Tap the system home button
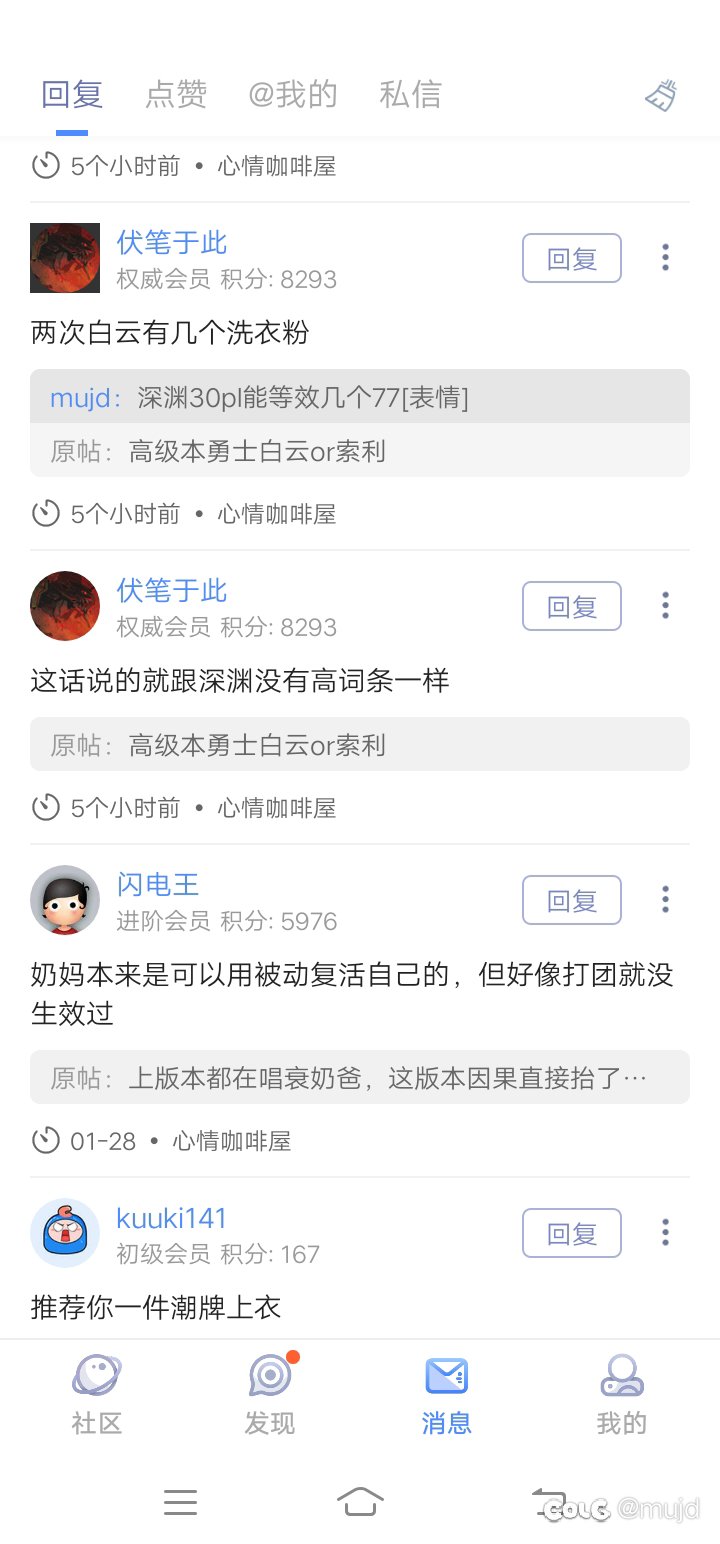Viewport: 720px width, 1544px height. click(x=360, y=1501)
